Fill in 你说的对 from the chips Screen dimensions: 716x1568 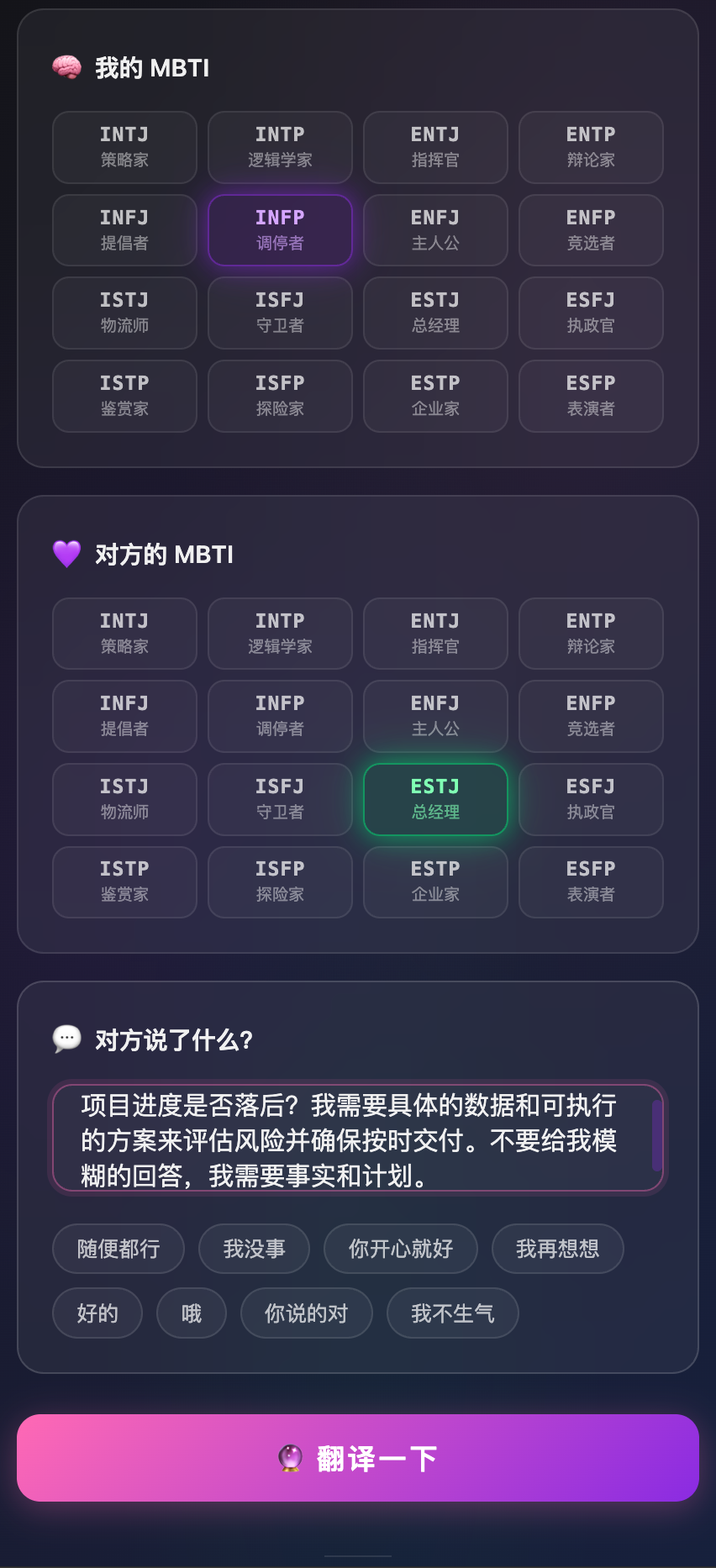[306, 1313]
